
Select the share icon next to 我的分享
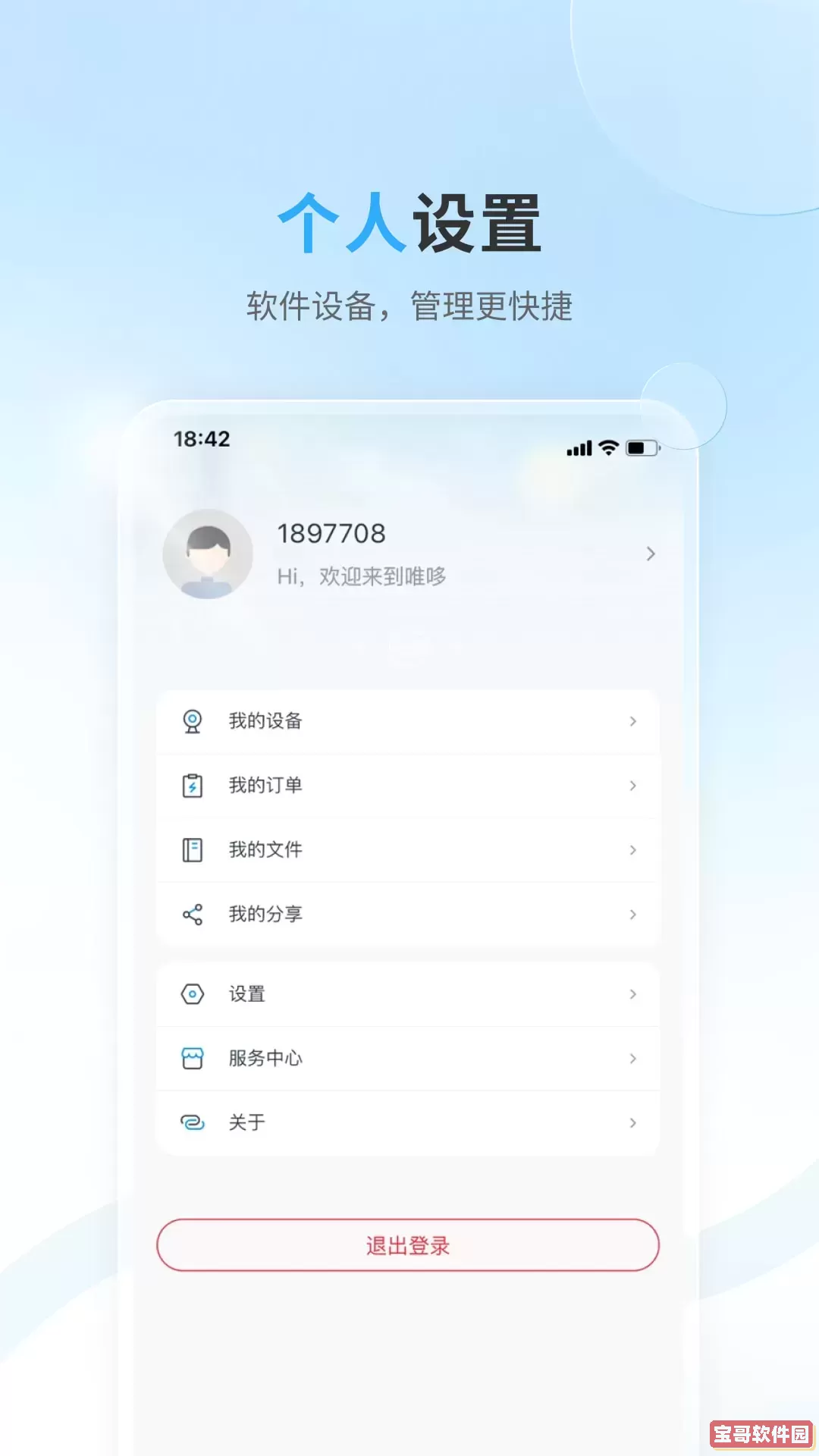pyautogui.click(x=194, y=915)
